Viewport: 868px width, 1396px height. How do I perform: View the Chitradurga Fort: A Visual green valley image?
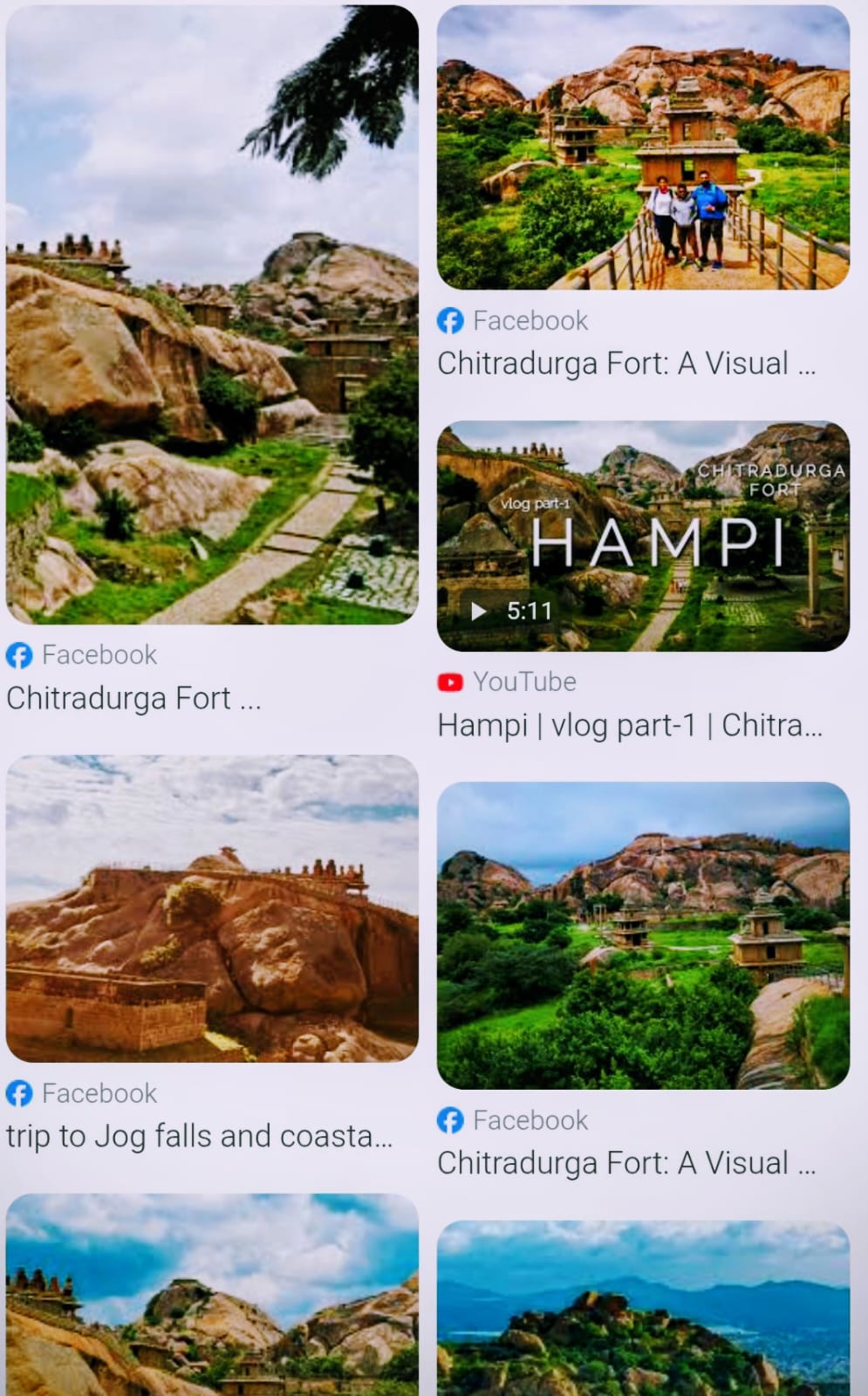coord(643,934)
